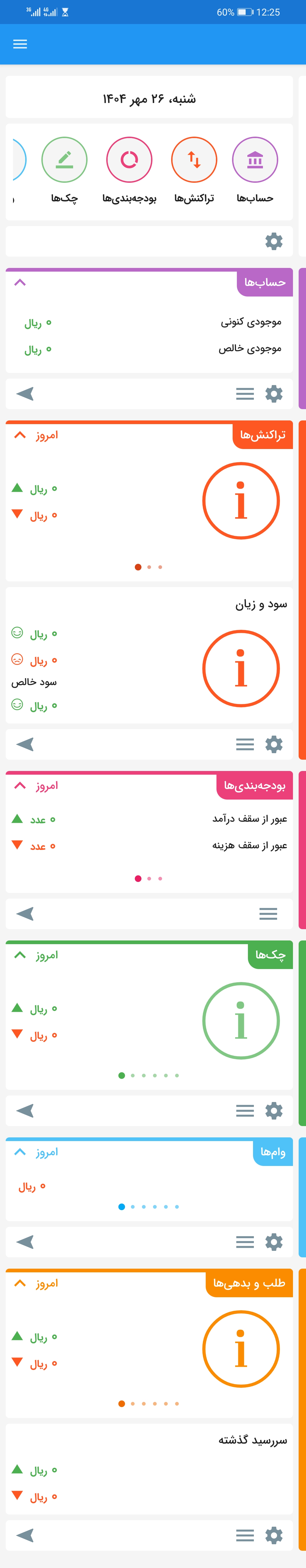Open the بودجه‌بندی‌ها shortcut icon
This screenshot has width=306, height=1568.
pos(129,160)
